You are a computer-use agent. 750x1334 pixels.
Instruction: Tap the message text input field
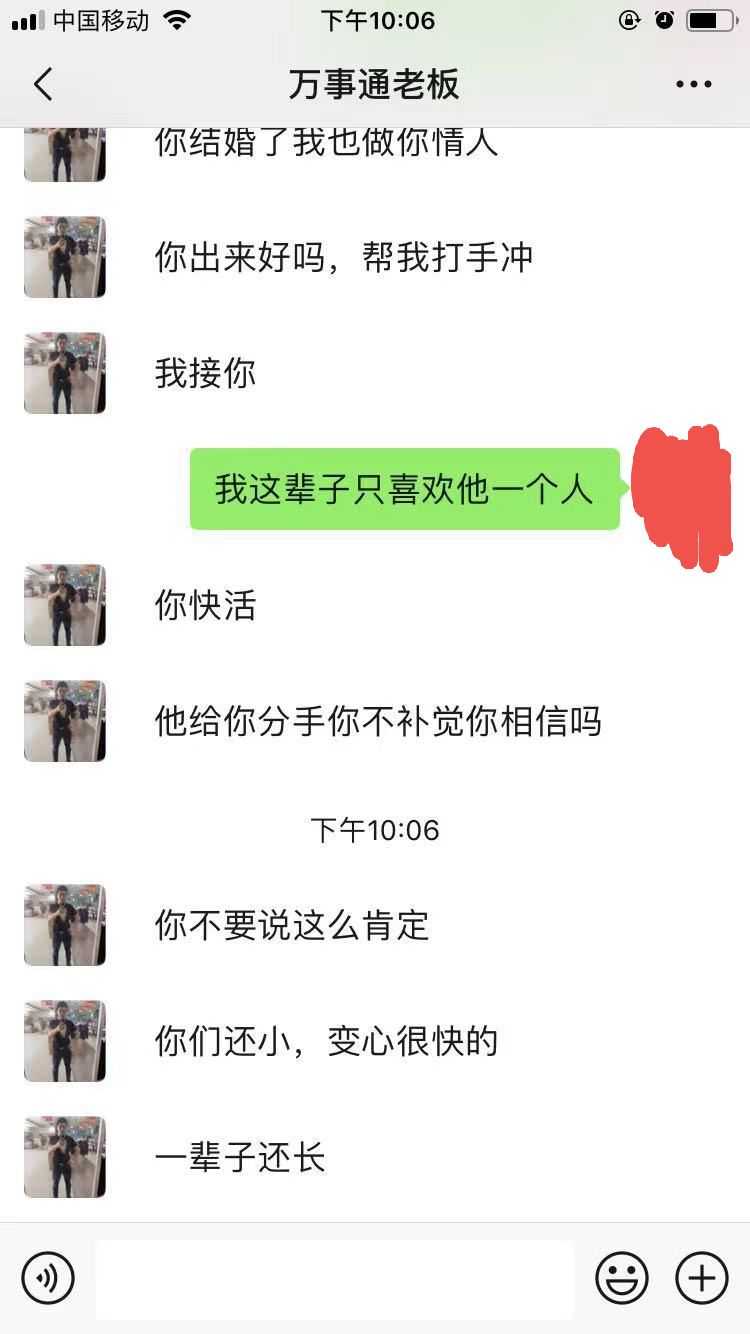click(334, 1278)
